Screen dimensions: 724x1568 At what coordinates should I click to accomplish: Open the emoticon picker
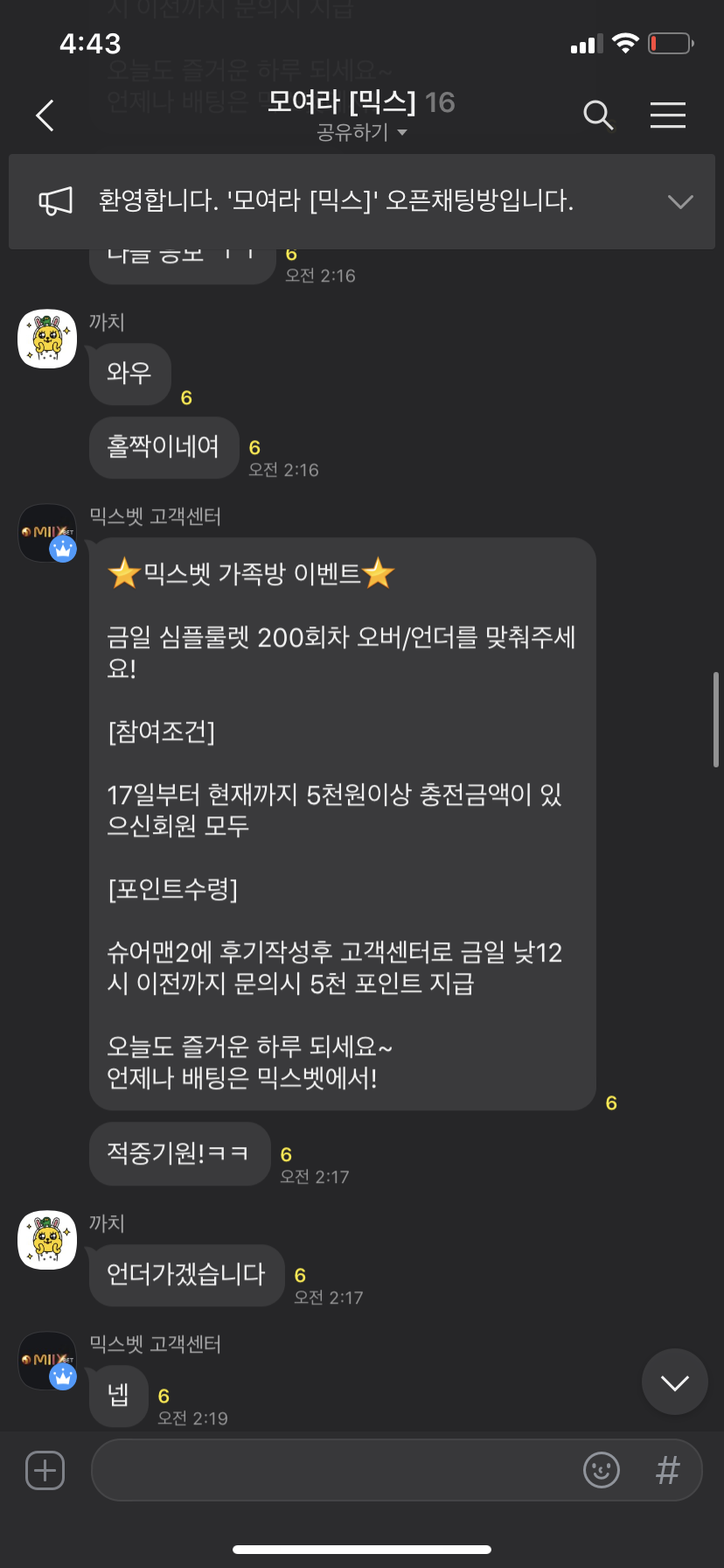(601, 1470)
